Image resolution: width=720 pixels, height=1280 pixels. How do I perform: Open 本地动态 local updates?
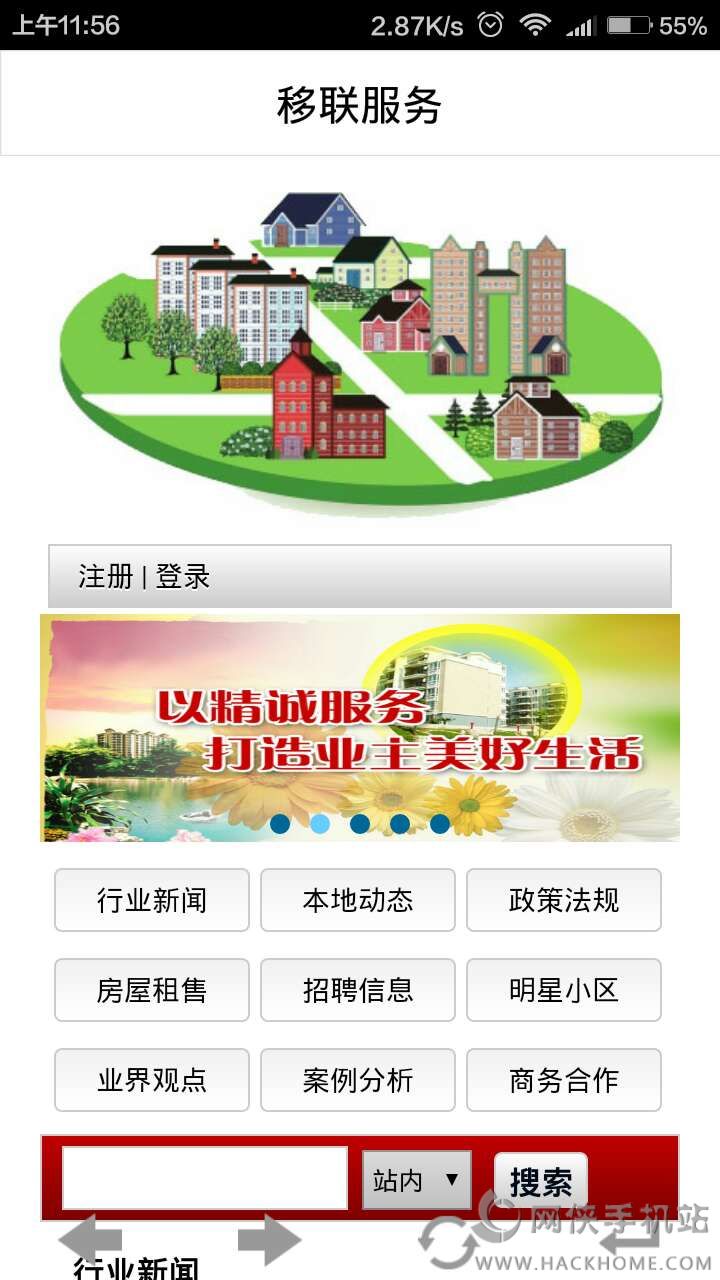point(358,900)
